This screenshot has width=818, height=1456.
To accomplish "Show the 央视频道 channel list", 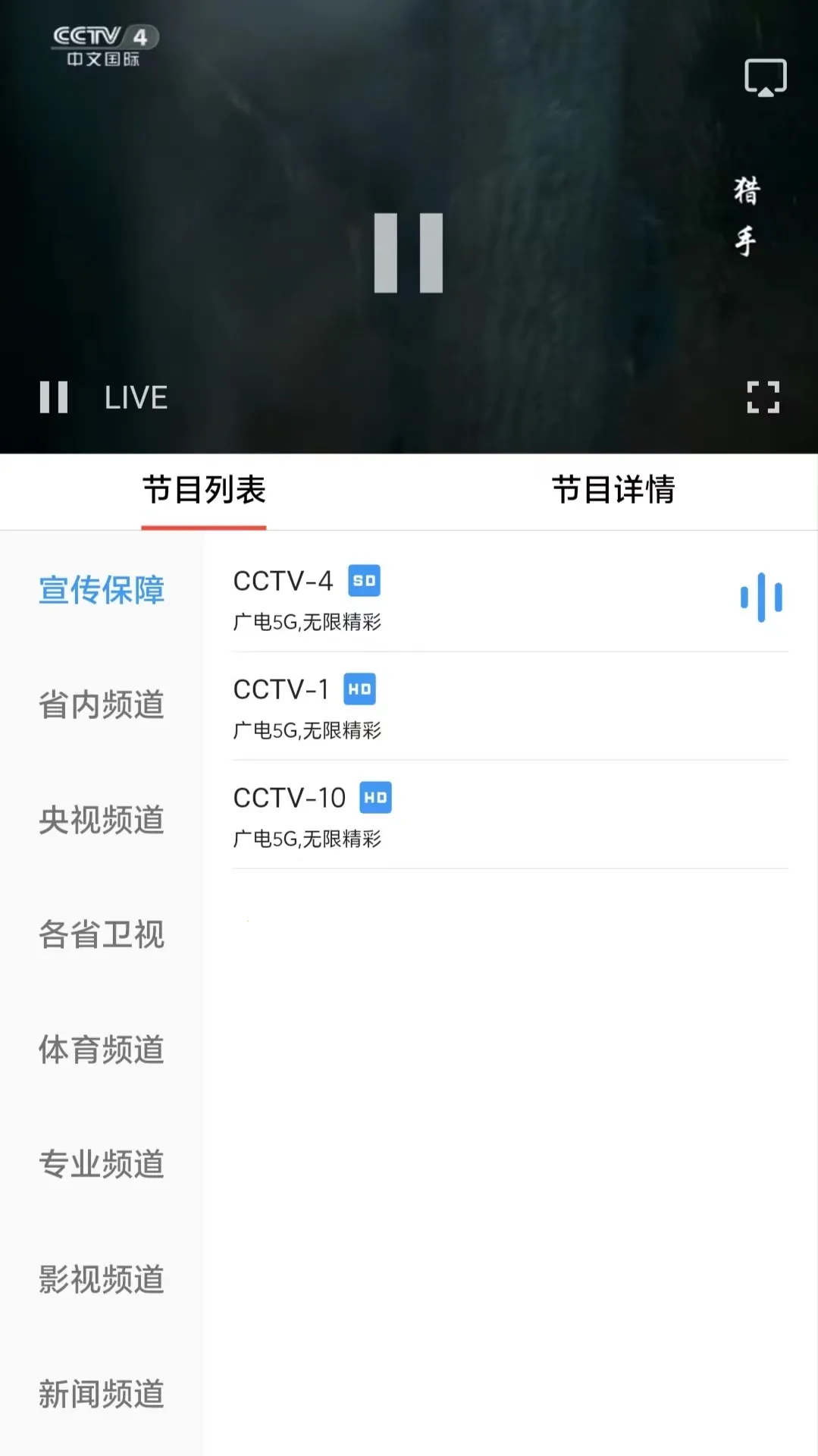I will pos(102,820).
